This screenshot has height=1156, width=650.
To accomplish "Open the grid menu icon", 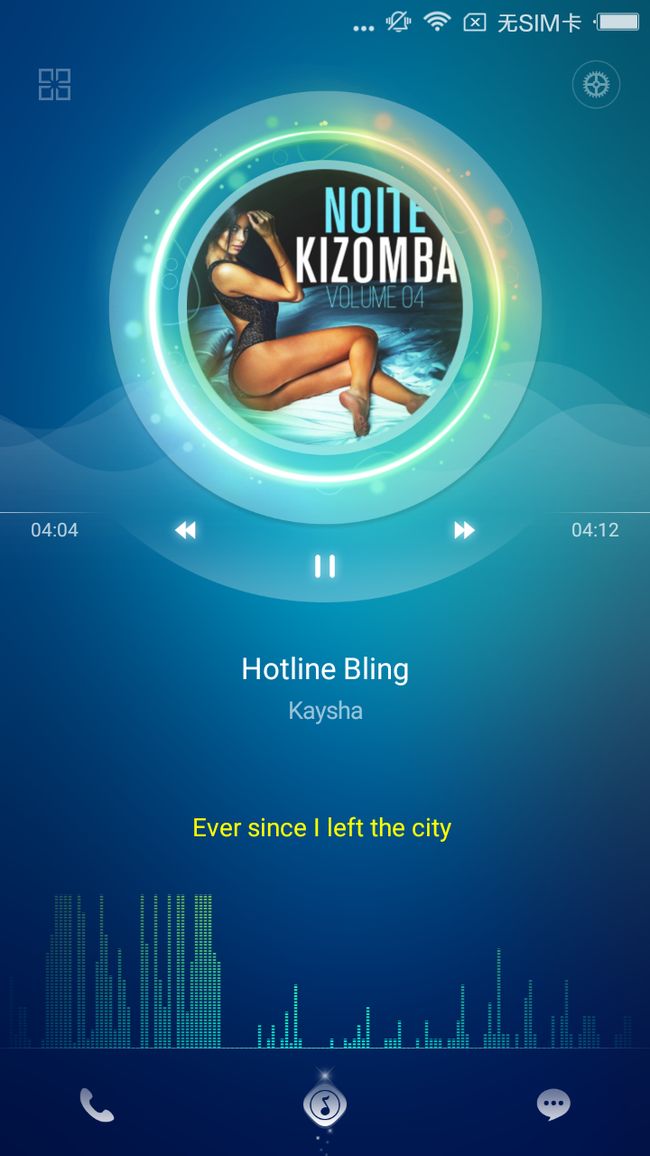I will [x=55, y=84].
